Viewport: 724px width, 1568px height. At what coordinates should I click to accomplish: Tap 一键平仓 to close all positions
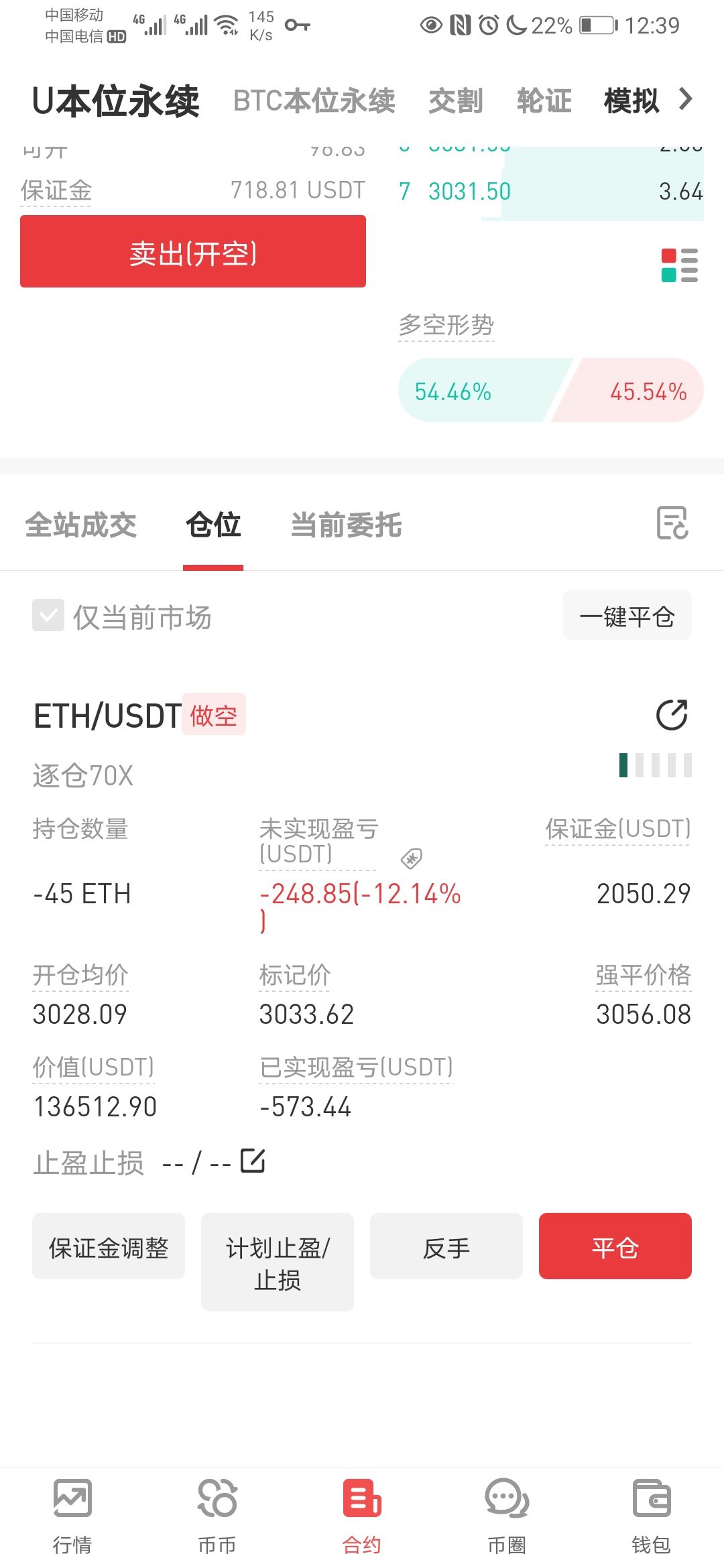pyautogui.click(x=627, y=615)
